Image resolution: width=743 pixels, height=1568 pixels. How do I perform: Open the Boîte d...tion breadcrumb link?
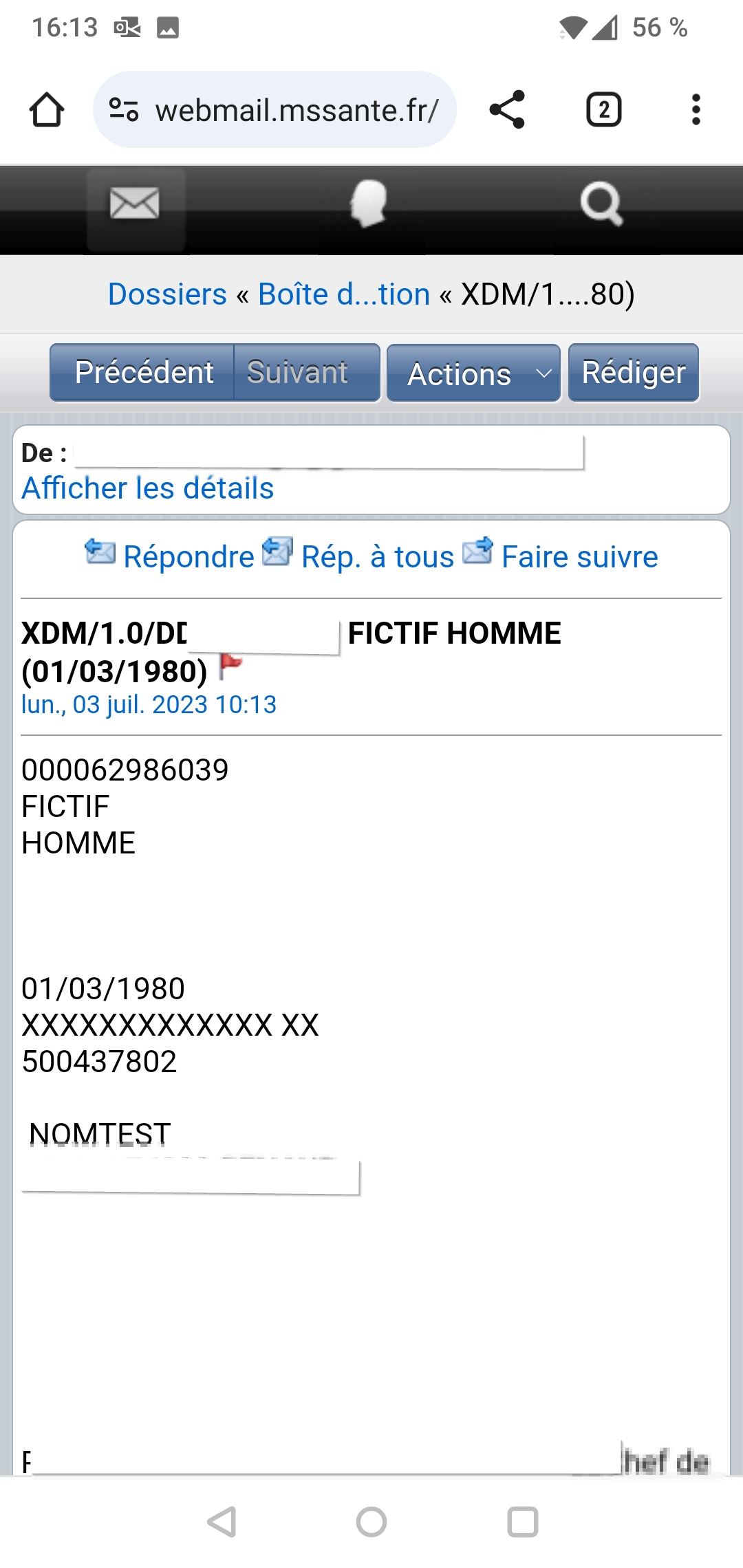pyautogui.click(x=344, y=294)
